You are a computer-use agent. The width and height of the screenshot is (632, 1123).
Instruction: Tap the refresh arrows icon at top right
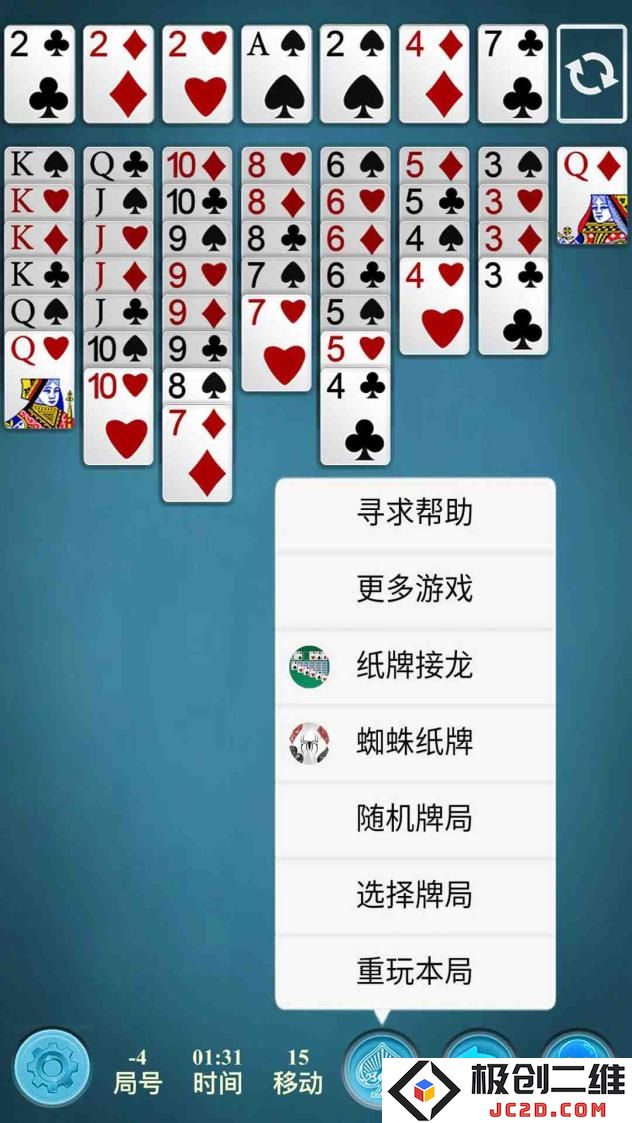coord(591,75)
